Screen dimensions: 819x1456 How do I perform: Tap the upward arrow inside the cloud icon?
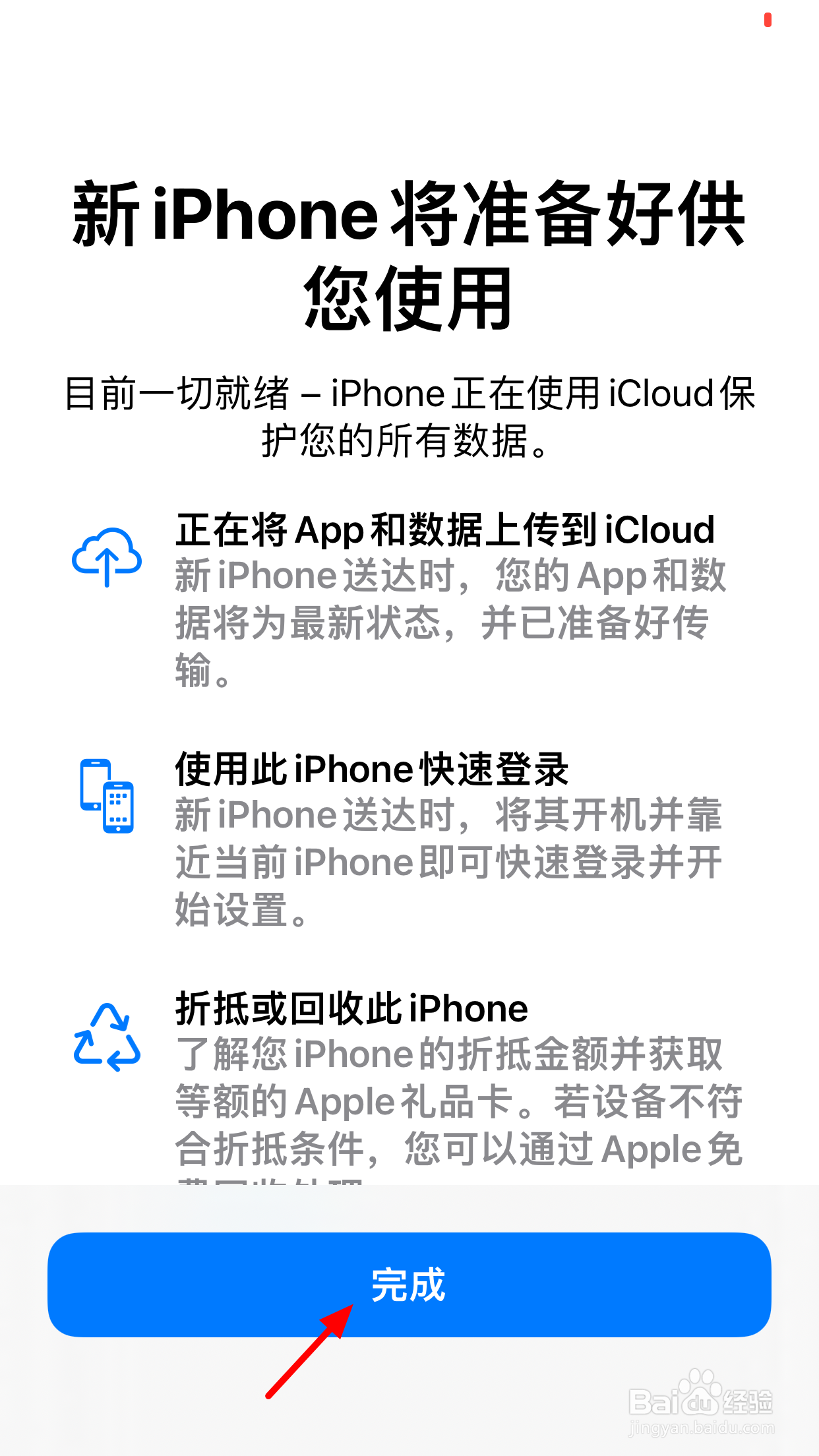point(108,567)
